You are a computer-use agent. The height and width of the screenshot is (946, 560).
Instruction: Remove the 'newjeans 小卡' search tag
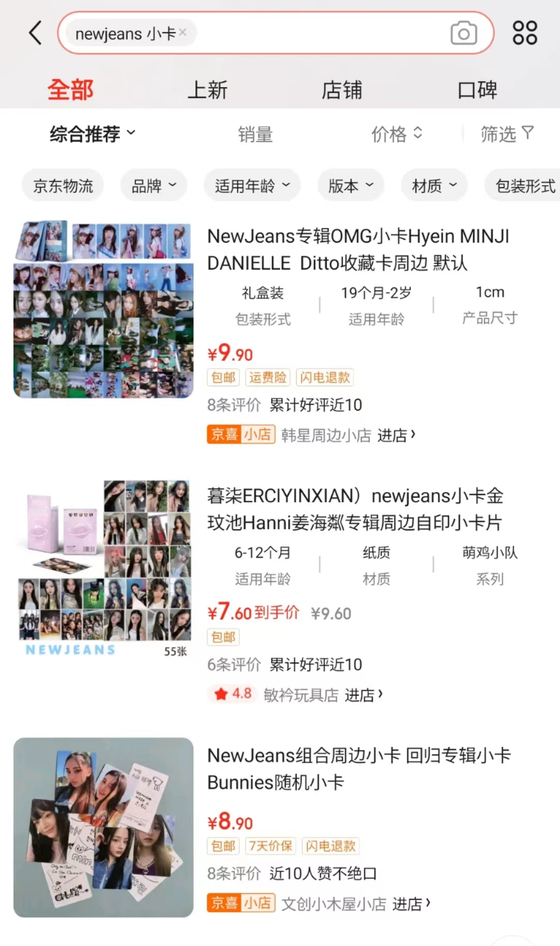coord(182,32)
